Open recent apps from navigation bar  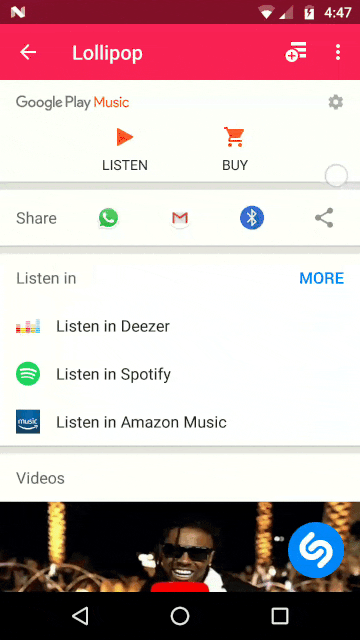point(280,616)
